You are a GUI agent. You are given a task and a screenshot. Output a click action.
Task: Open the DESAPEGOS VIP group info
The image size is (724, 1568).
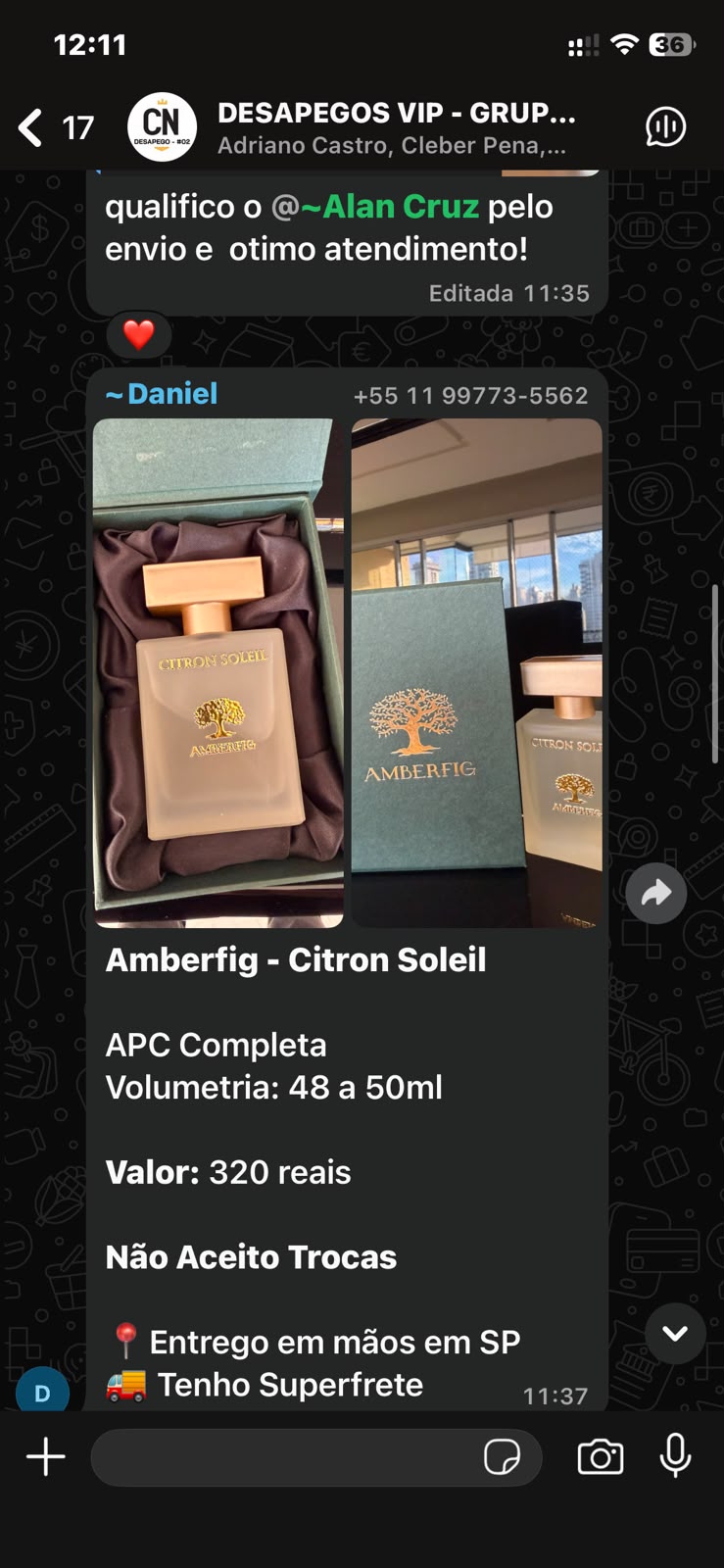click(396, 127)
